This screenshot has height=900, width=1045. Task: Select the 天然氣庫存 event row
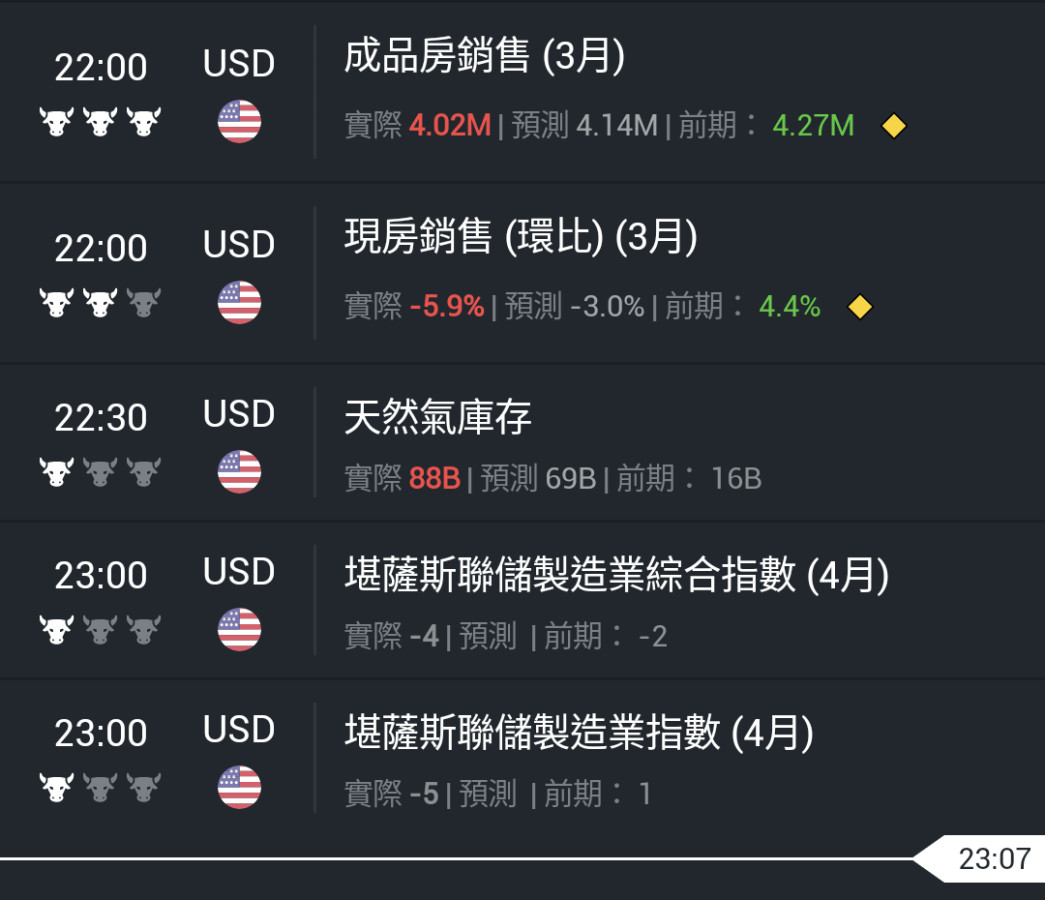point(437,417)
